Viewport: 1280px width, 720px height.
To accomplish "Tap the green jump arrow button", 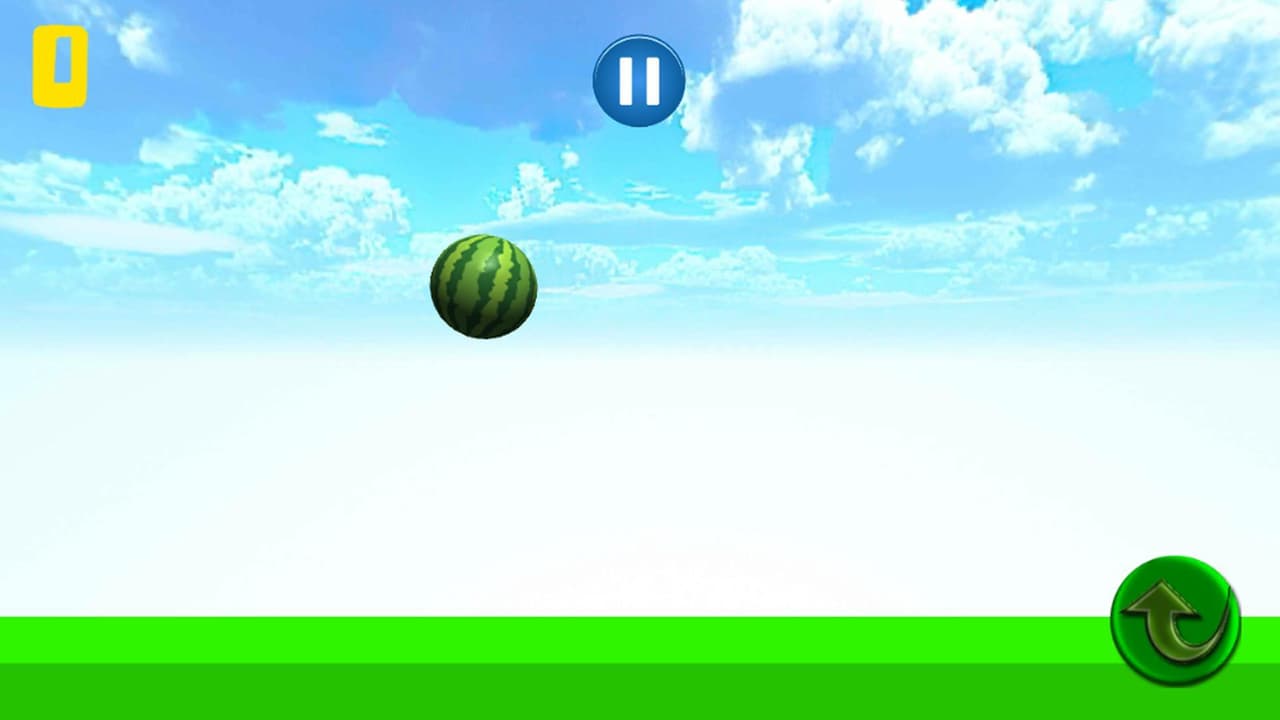I will tap(1176, 621).
